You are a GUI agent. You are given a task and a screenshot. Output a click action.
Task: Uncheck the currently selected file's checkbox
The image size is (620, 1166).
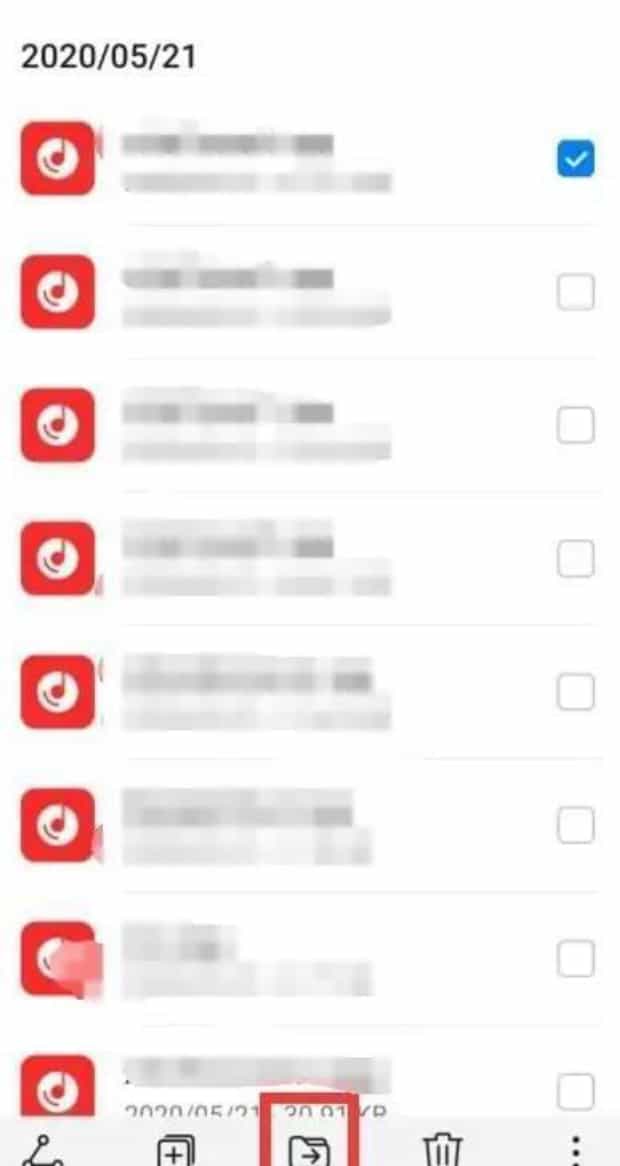tap(575, 159)
